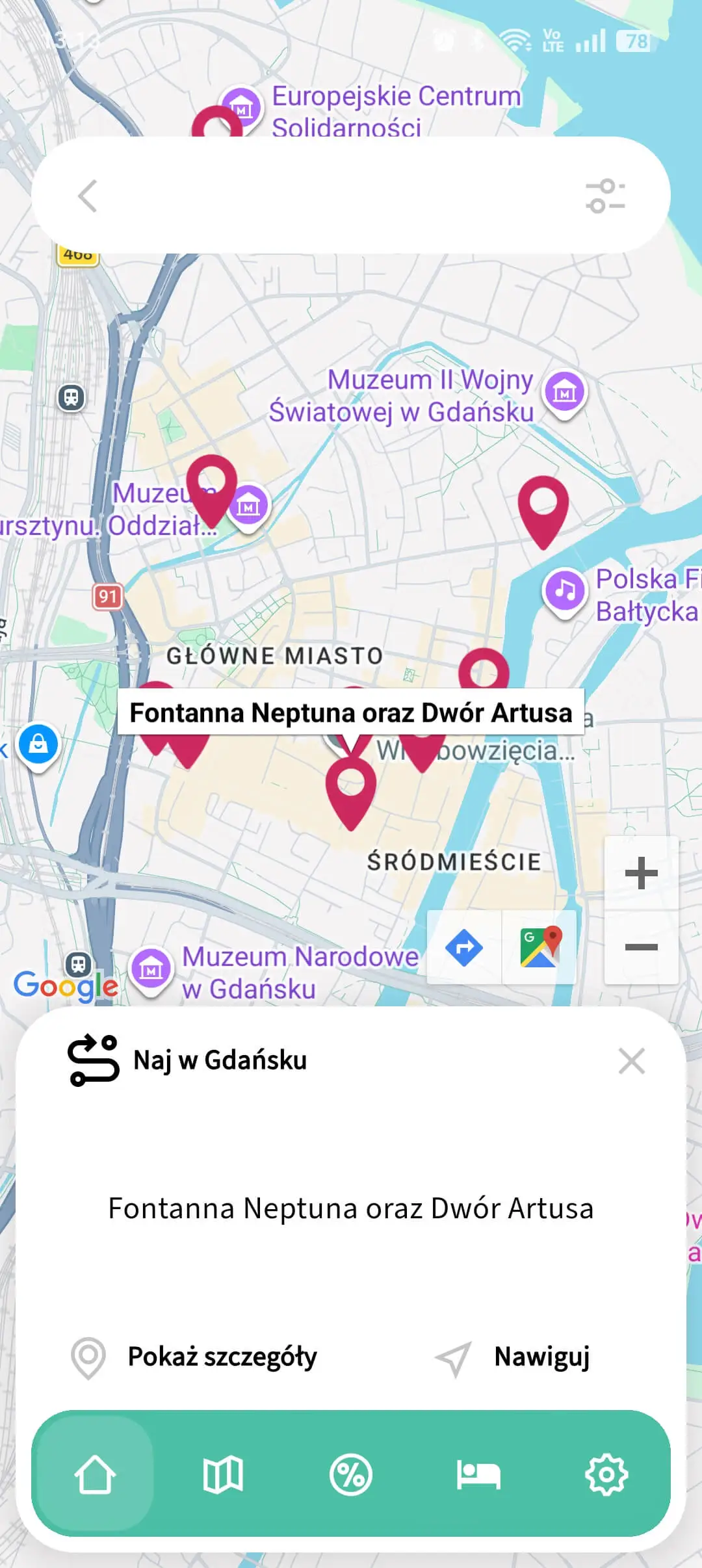
Task: Select the Muzeum II Wojny Światowej marker
Action: [x=564, y=391]
